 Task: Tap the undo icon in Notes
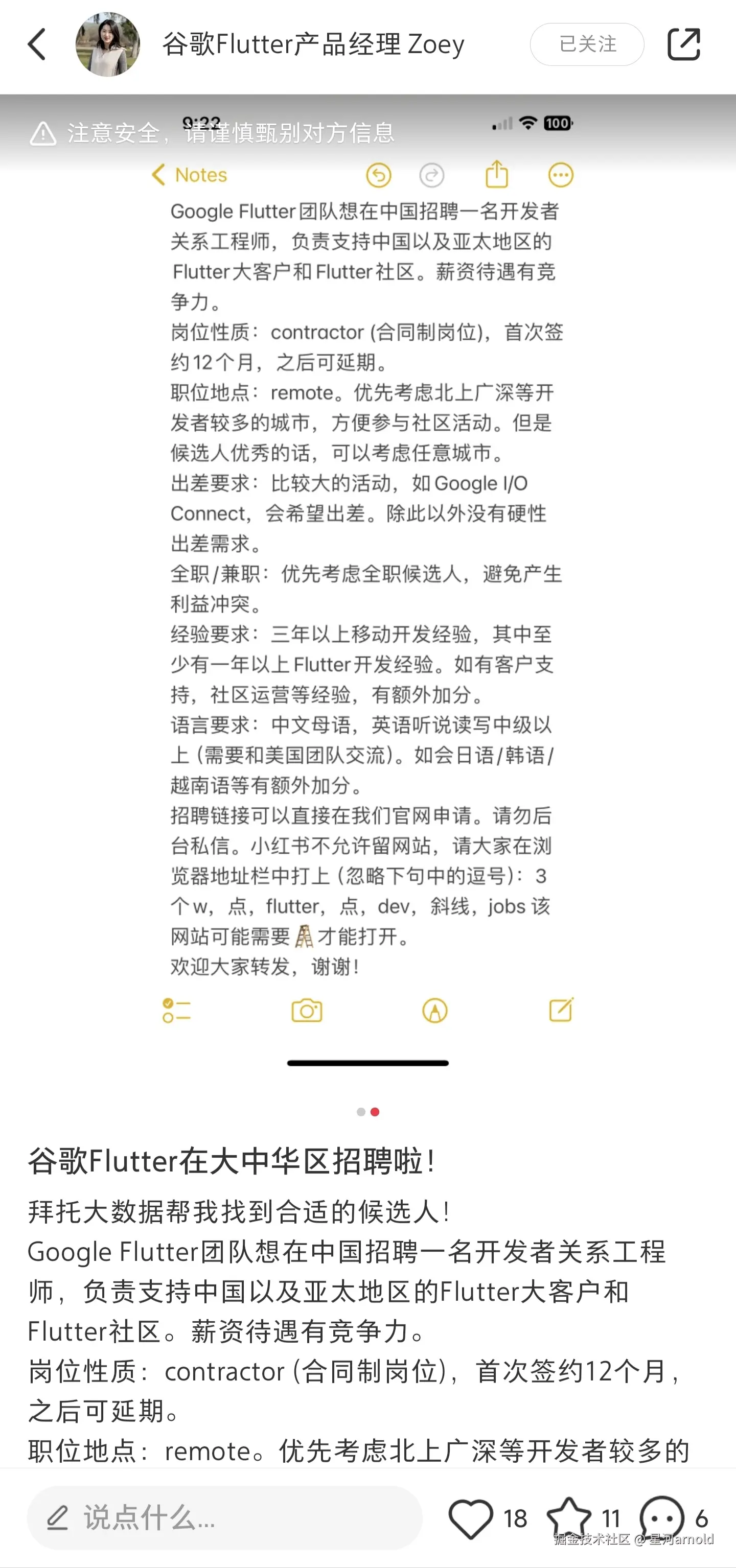point(378,175)
